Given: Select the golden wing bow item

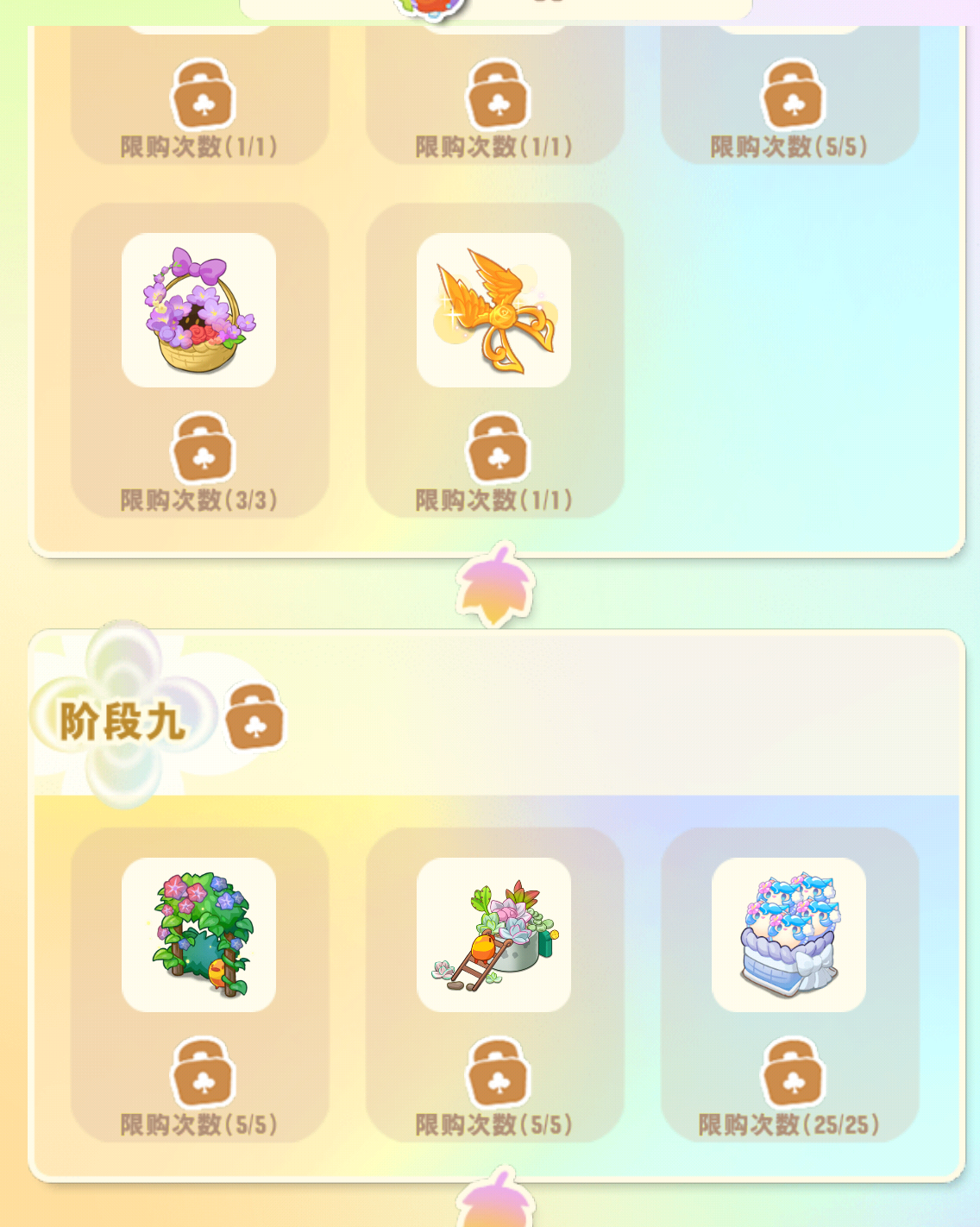Looking at the screenshot, I should [x=495, y=314].
